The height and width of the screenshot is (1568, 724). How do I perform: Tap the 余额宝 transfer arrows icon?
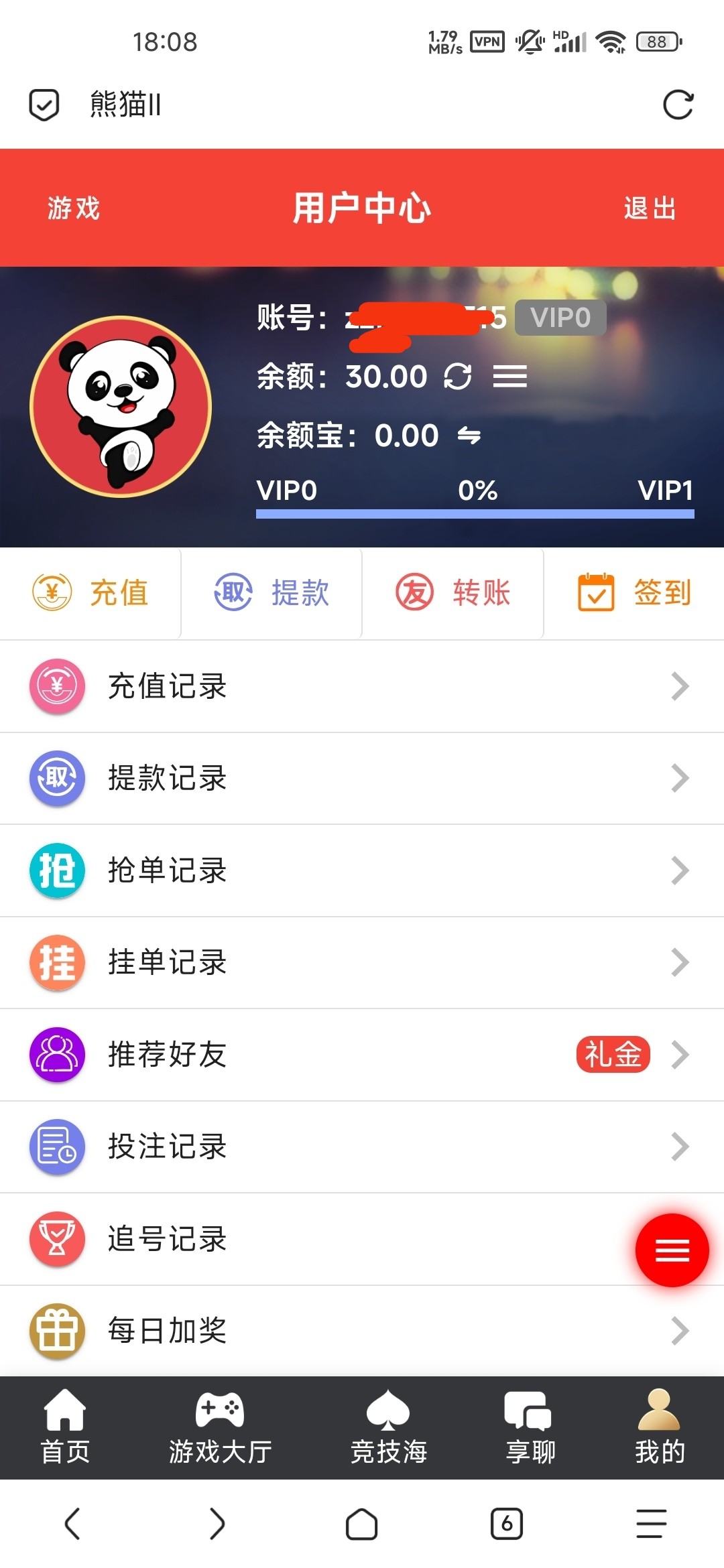pyautogui.click(x=469, y=436)
